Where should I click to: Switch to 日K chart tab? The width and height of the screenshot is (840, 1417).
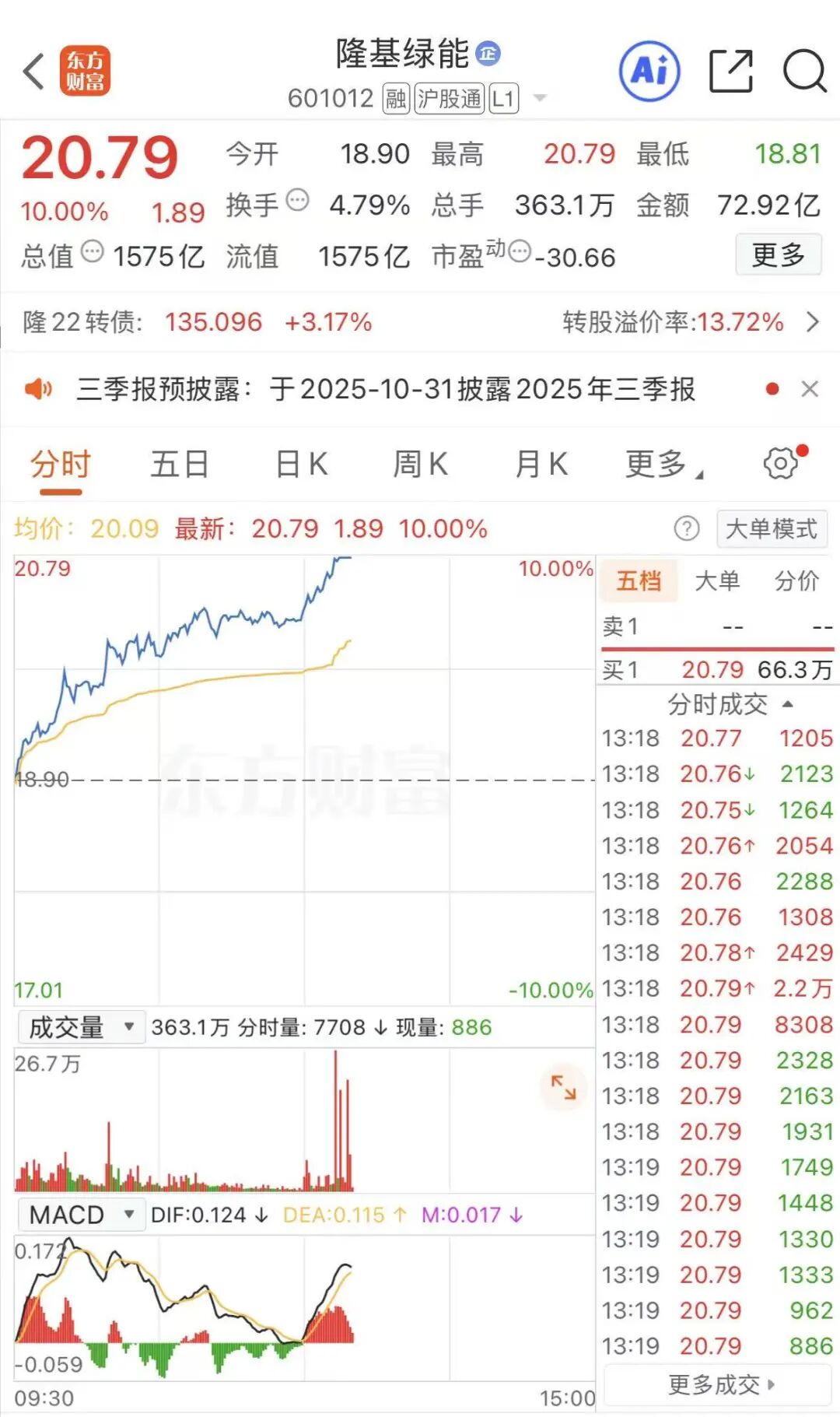click(x=301, y=465)
